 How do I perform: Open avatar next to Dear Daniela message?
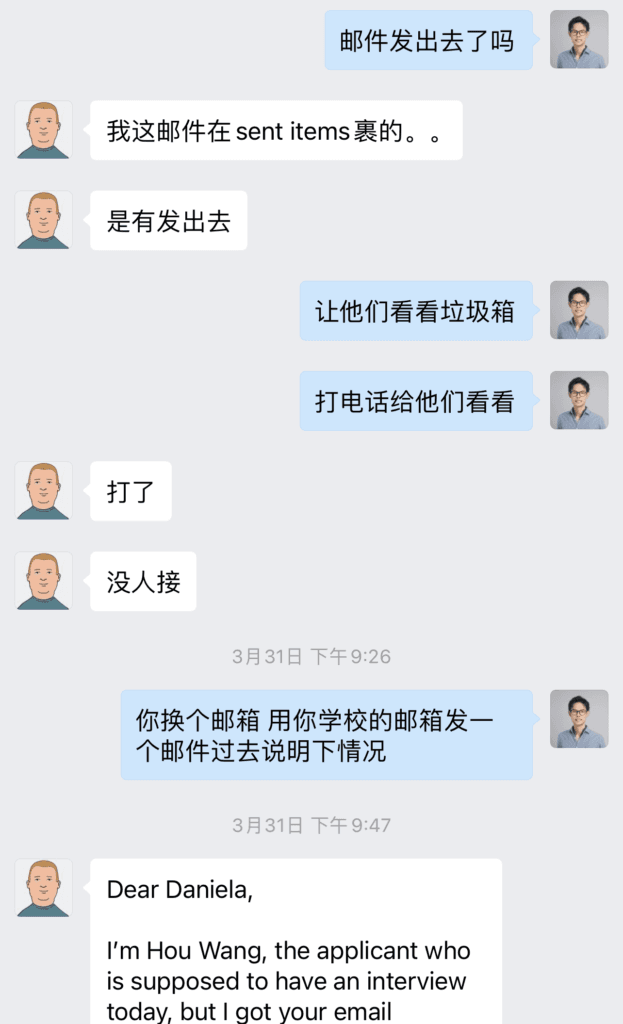click(43, 888)
